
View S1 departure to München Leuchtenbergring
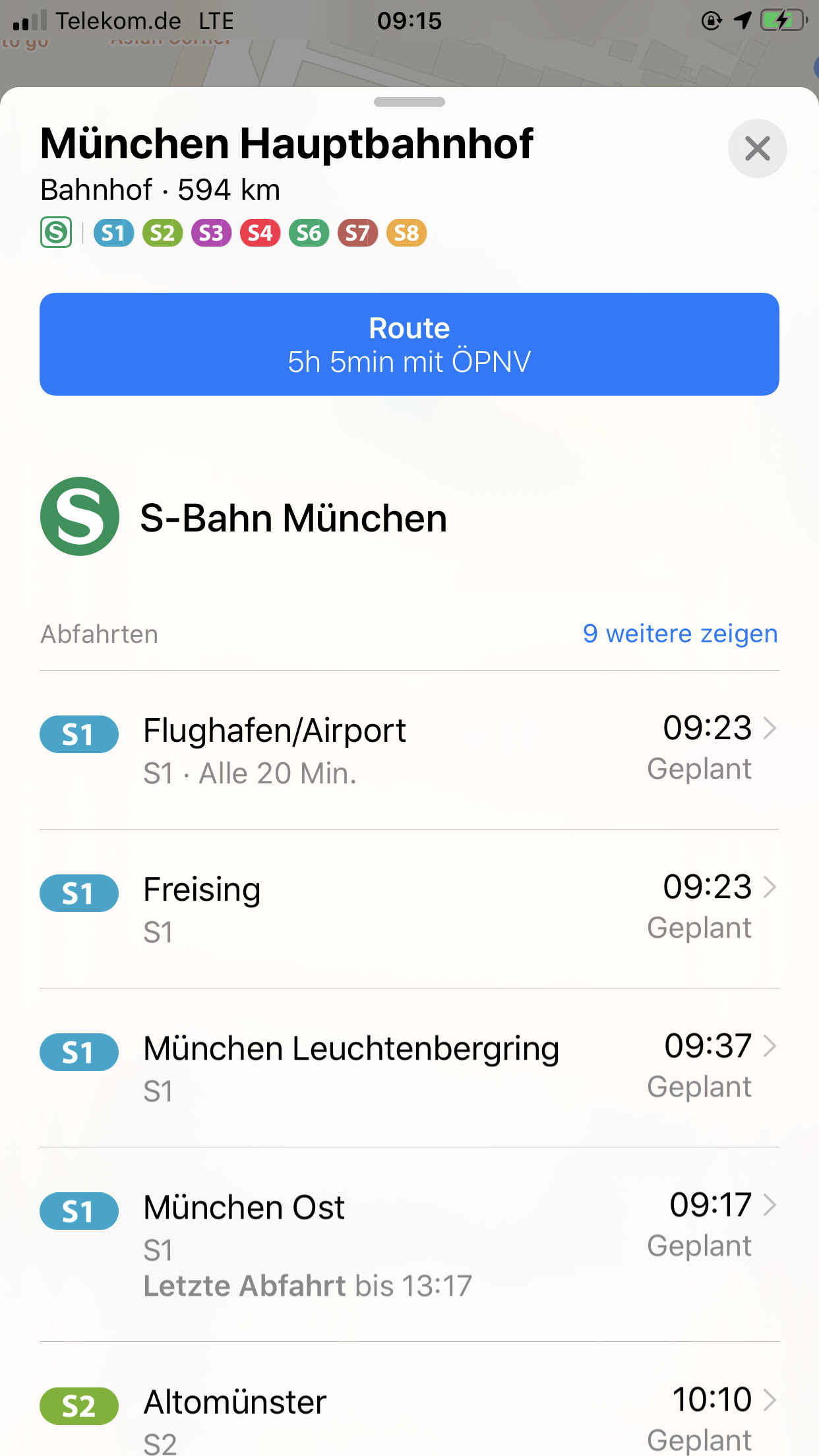(x=409, y=1068)
